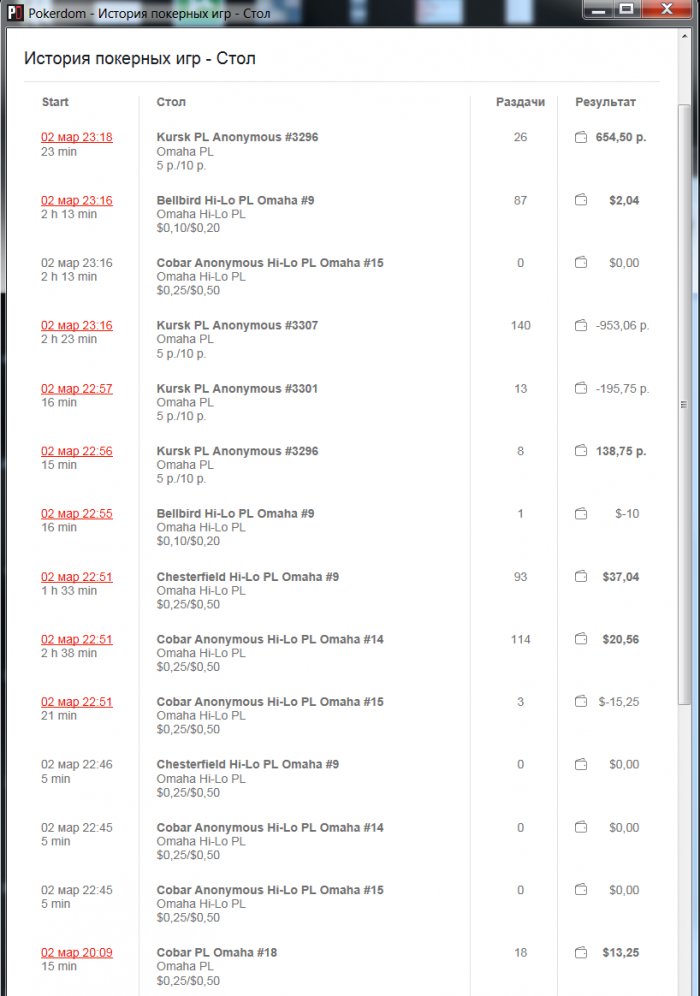Open folder icon next to $20,56 result
Screen dimensions: 700x996
pyautogui.click(x=580, y=640)
